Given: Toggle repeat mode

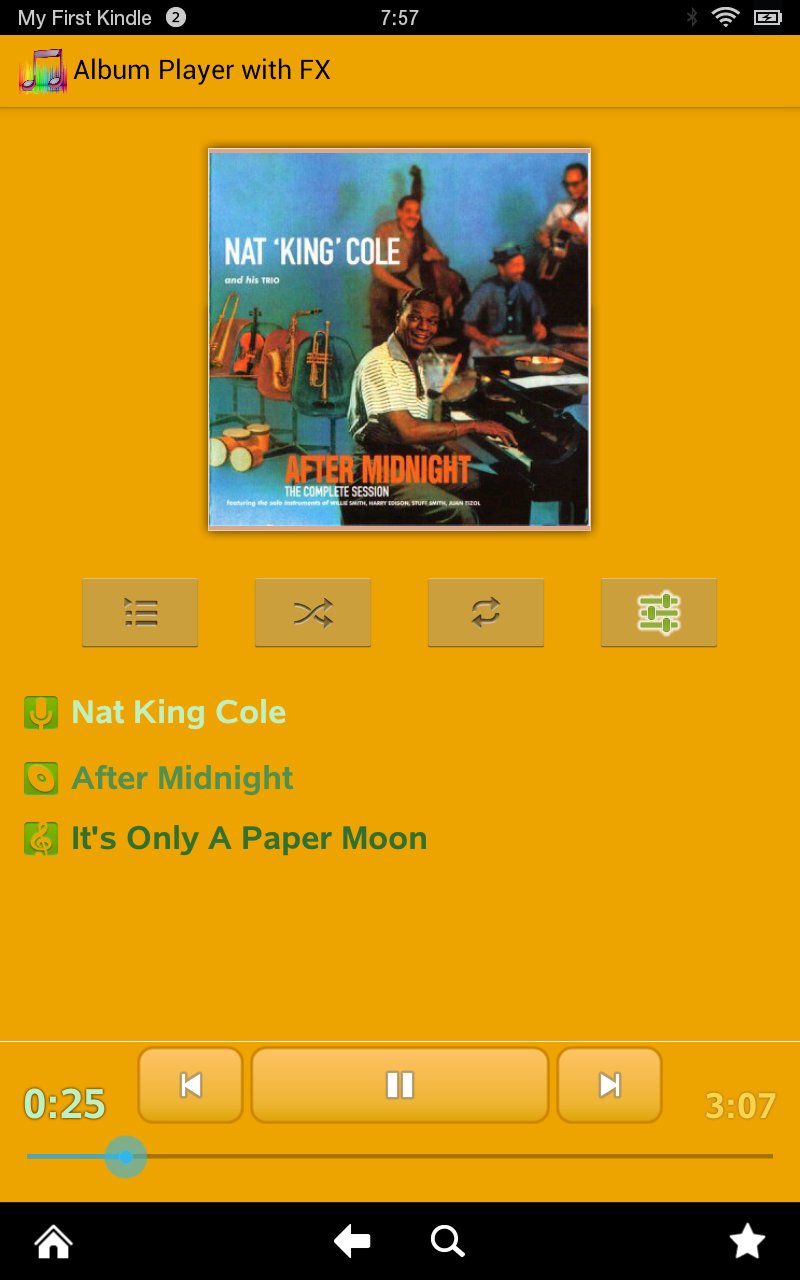Looking at the screenshot, I should coord(486,612).
